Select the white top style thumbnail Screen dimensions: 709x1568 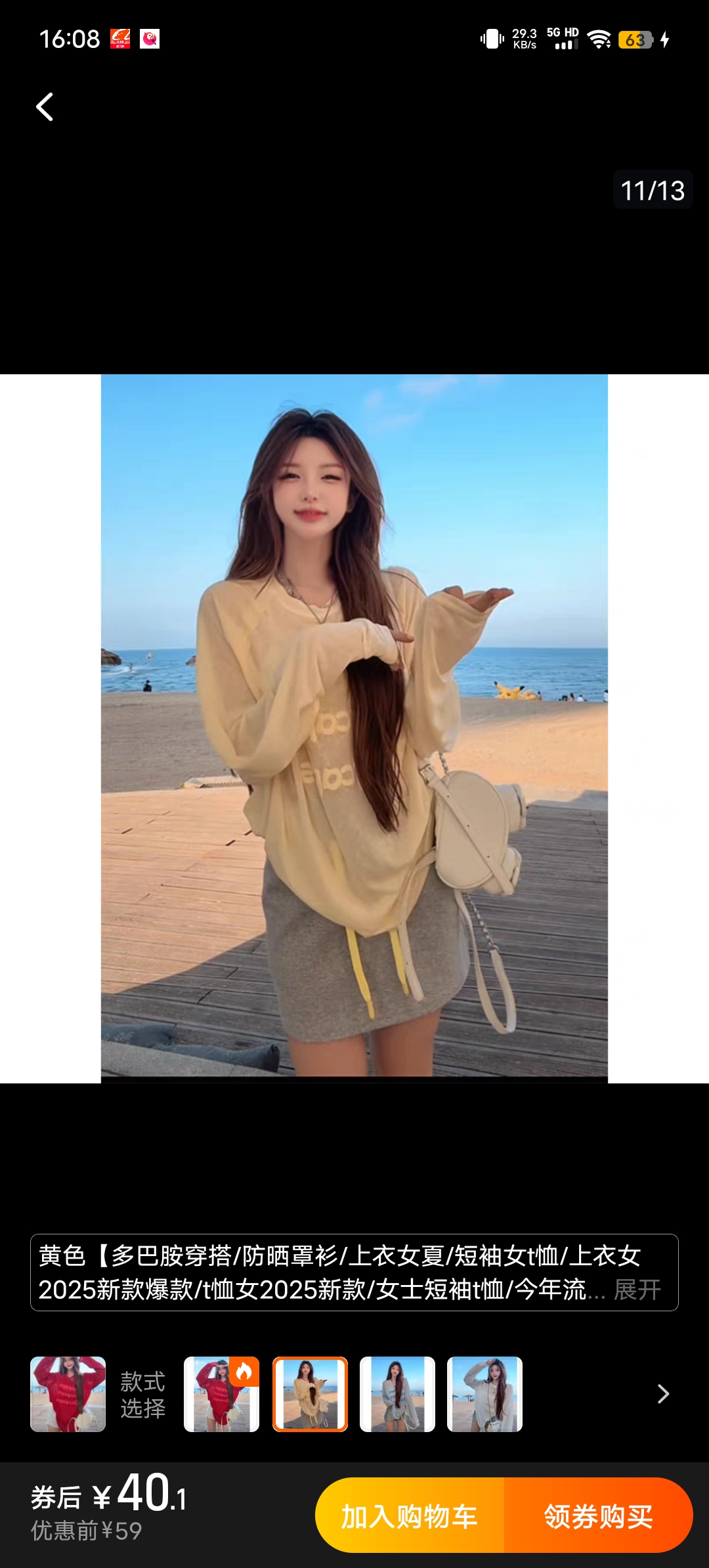click(x=484, y=1393)
